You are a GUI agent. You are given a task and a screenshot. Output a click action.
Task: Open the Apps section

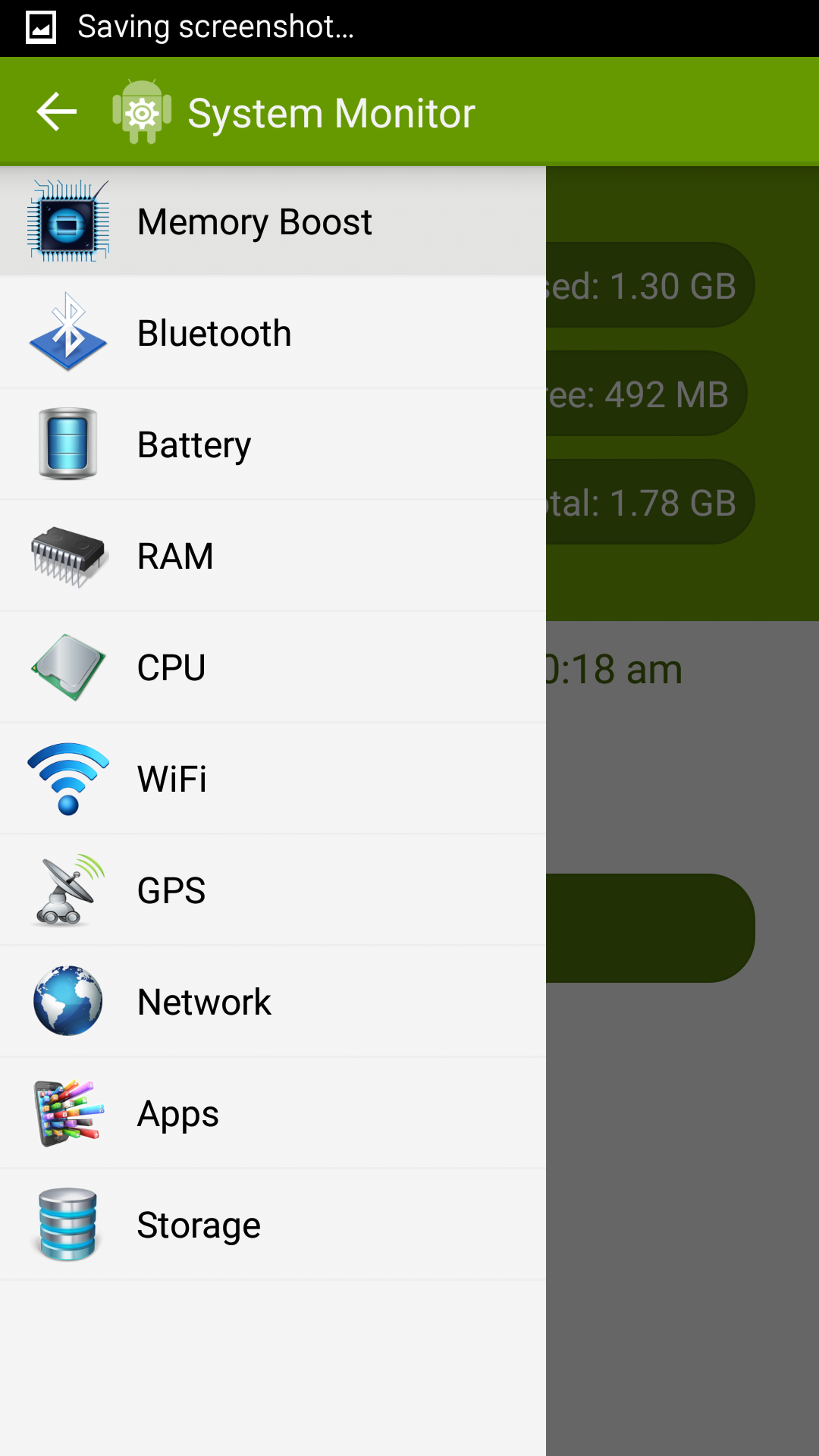(177, 1112)
